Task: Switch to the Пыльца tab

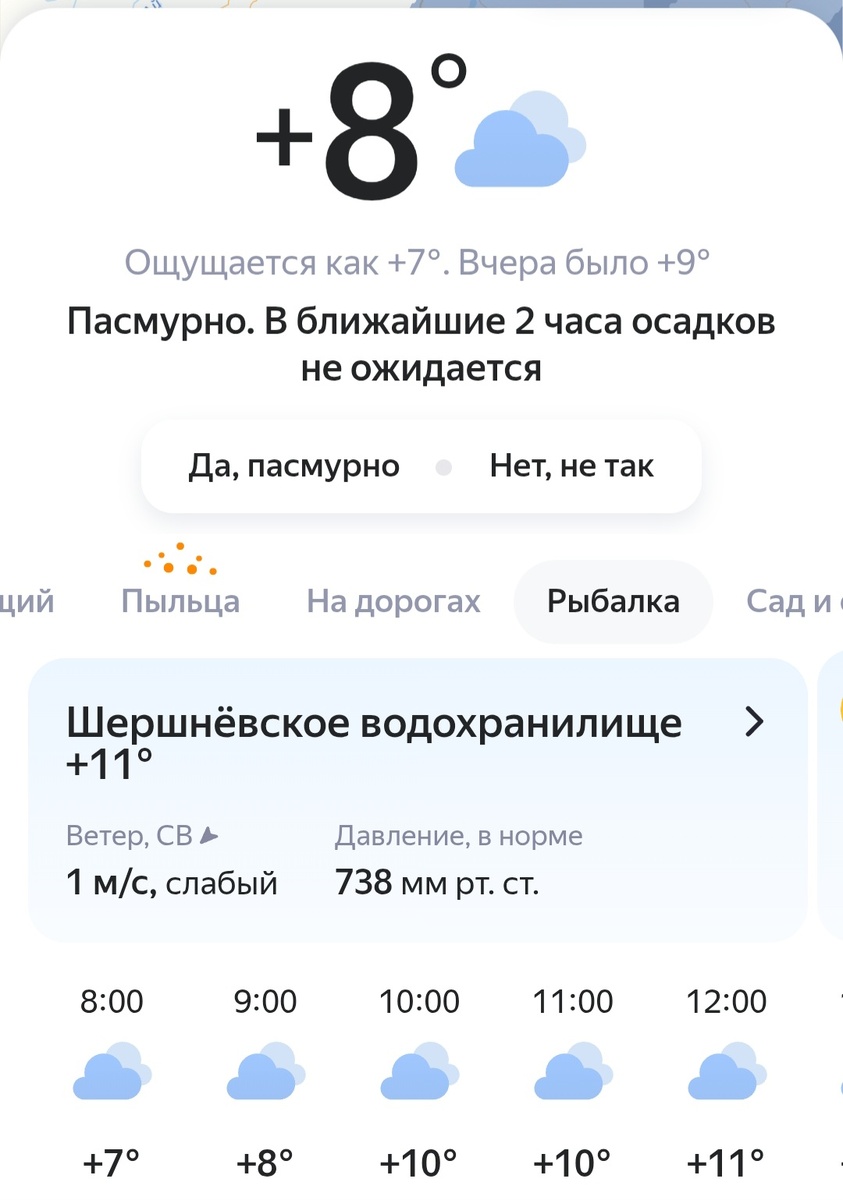Action: point(180,601)
